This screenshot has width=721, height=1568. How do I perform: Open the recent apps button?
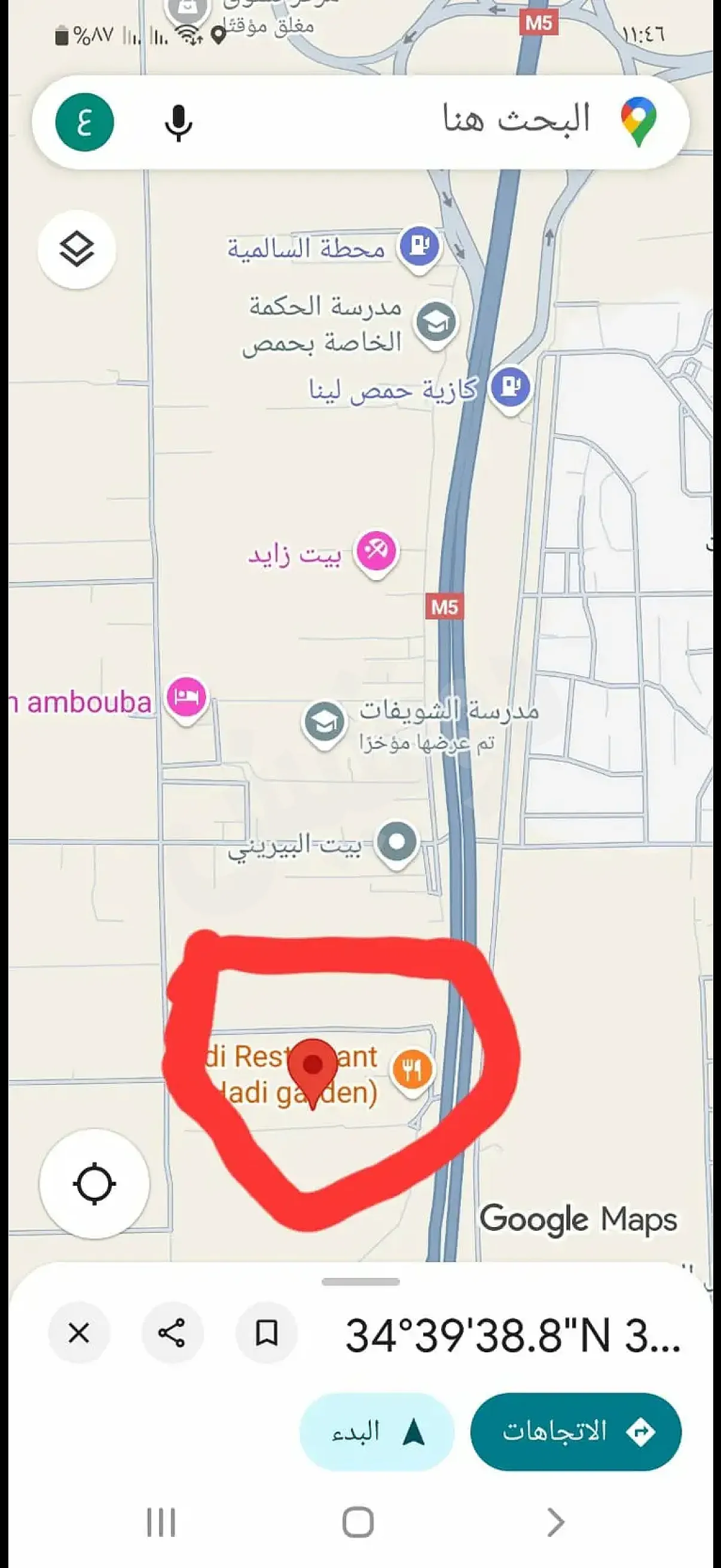(161, 1523)
